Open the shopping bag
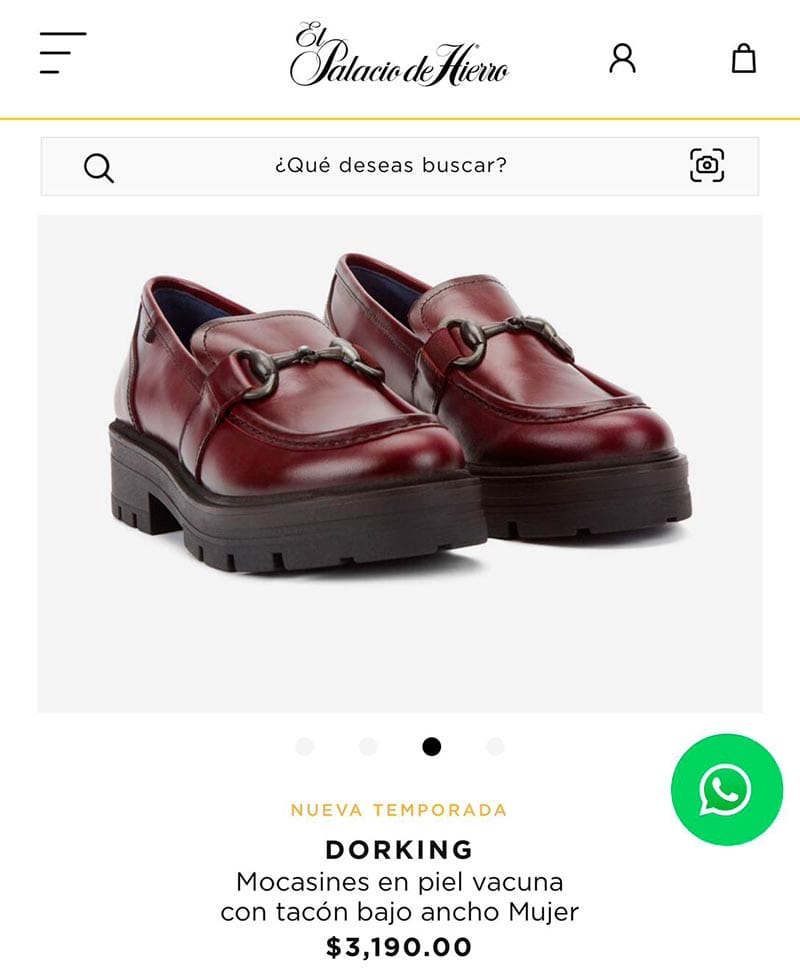Image resolution: width=800 pixels, height=971 pixels. pos(743,58)
